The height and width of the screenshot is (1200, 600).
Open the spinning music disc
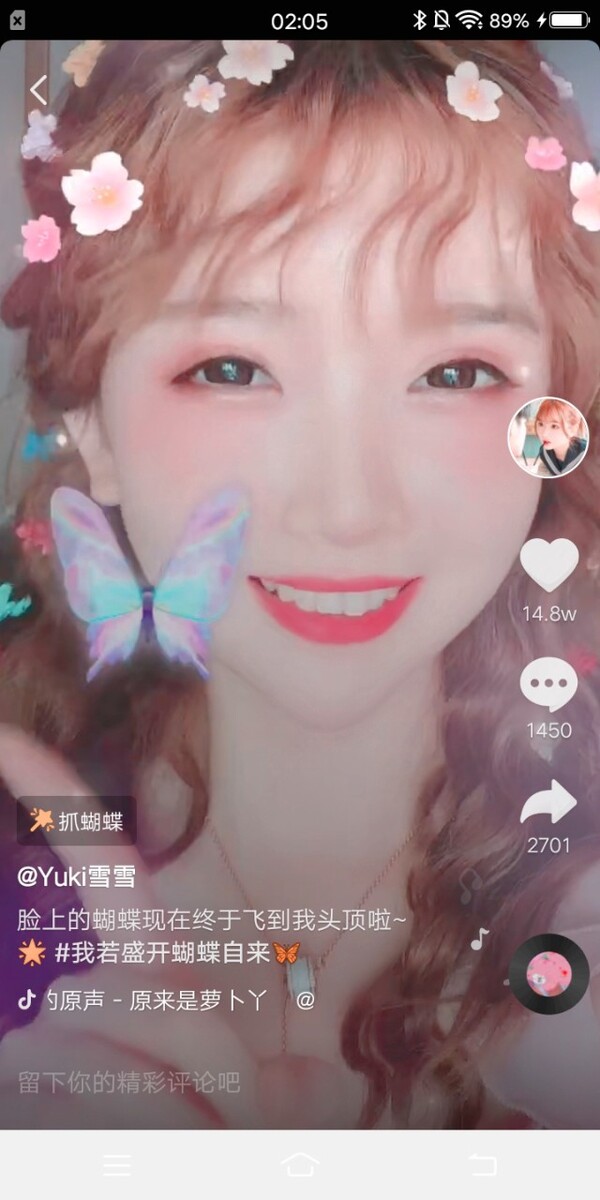(548, 973)
